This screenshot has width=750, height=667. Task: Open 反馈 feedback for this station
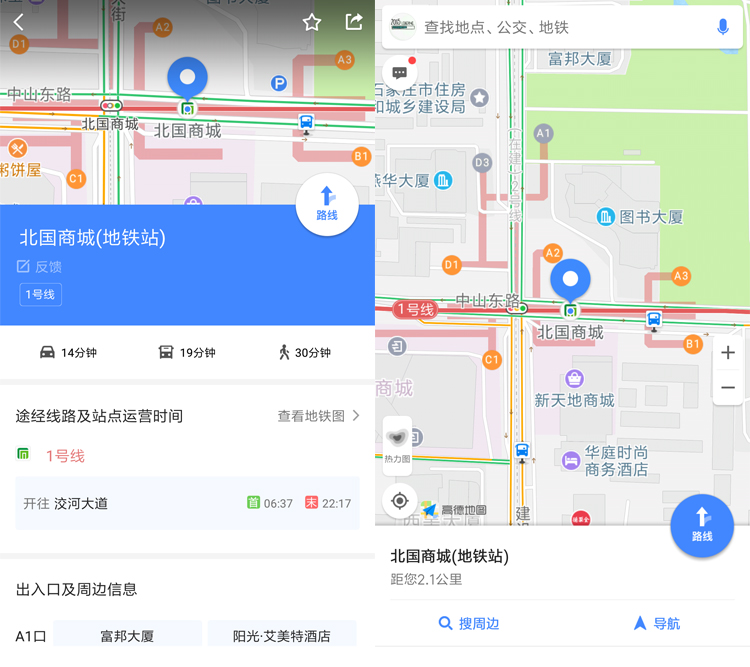40,267
